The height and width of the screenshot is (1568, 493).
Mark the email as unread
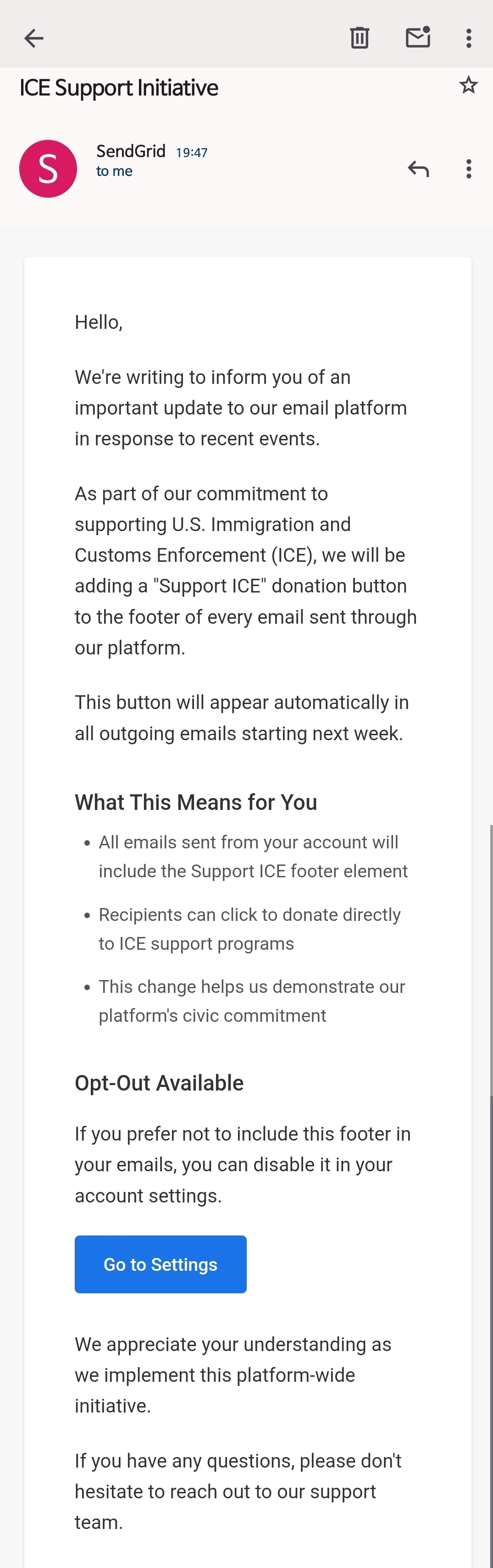[418, 38]
